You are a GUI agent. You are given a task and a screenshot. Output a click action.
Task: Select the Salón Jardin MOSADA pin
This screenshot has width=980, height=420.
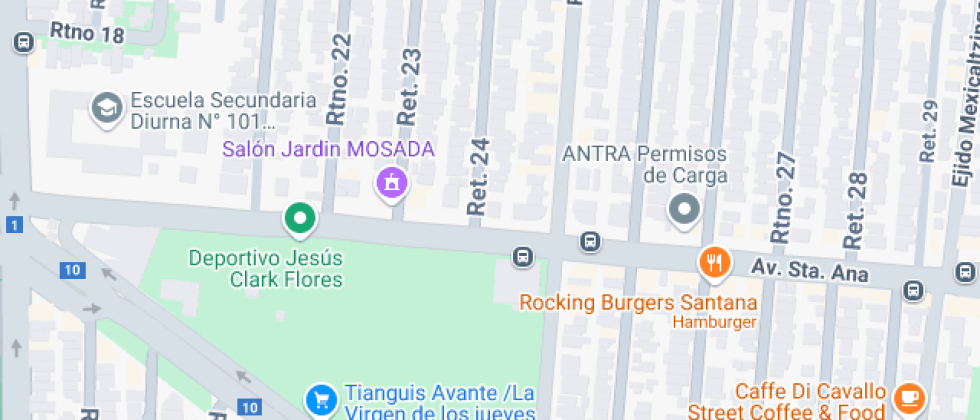[391, 182]
